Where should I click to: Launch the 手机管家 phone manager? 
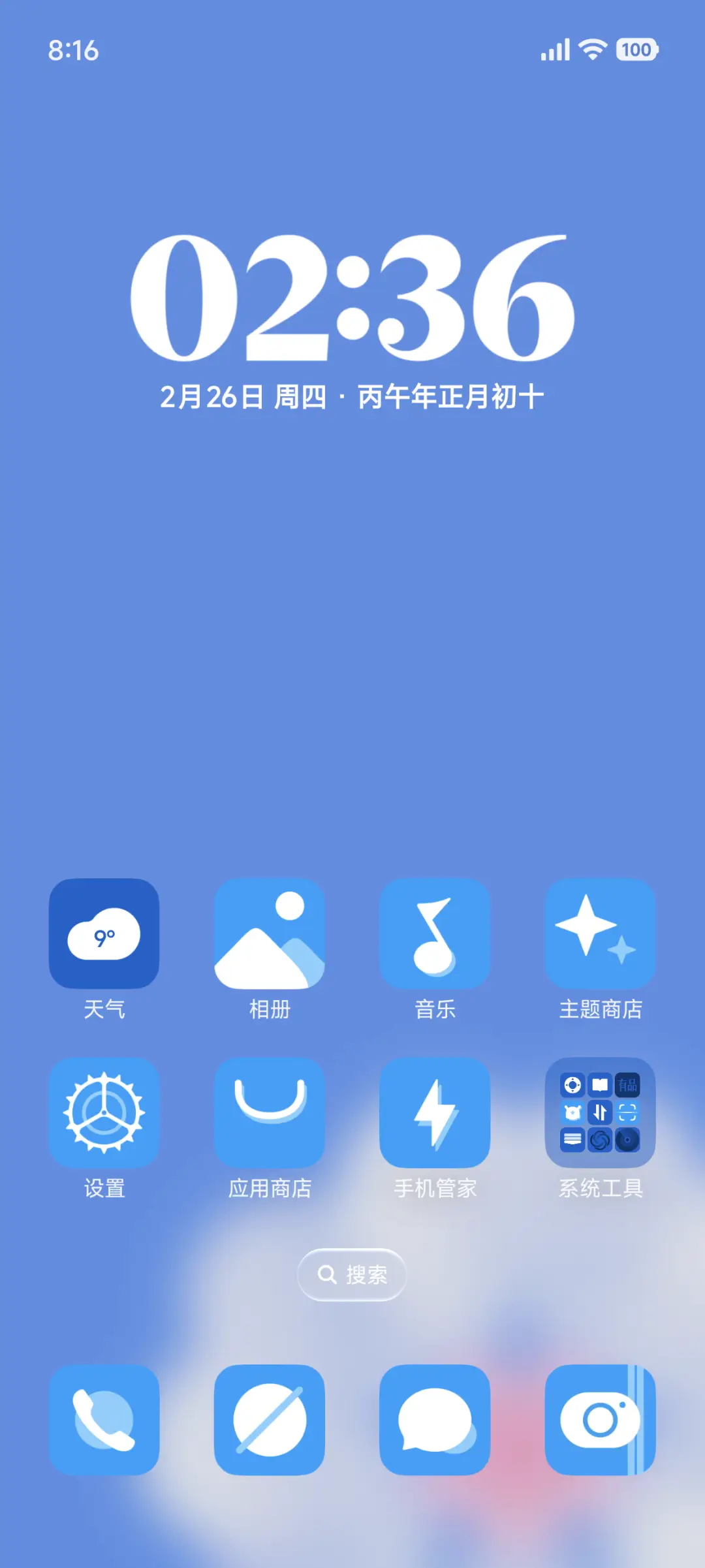pyautogui.click(x=435, y=1113)
